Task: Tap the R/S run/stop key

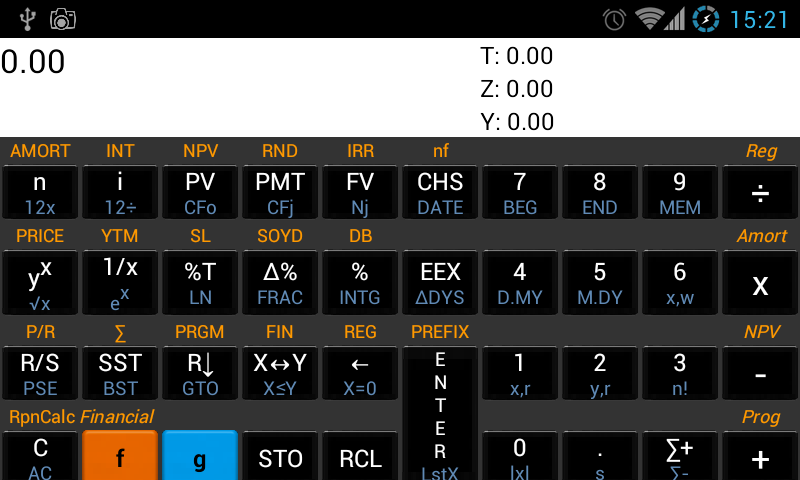Action: [x=40, y=373]
